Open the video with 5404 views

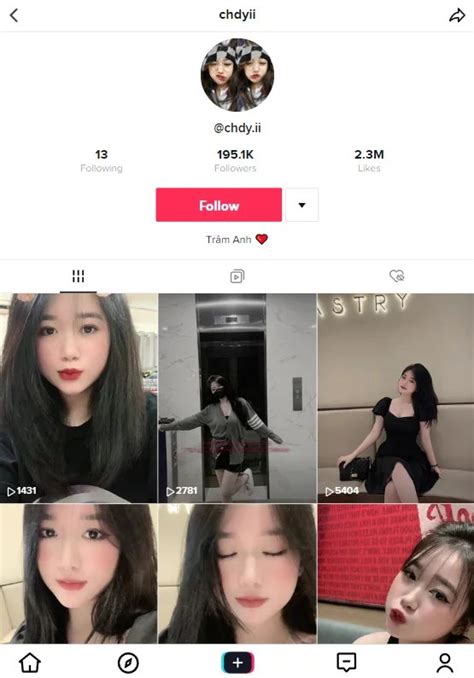[x=396, y=398]
